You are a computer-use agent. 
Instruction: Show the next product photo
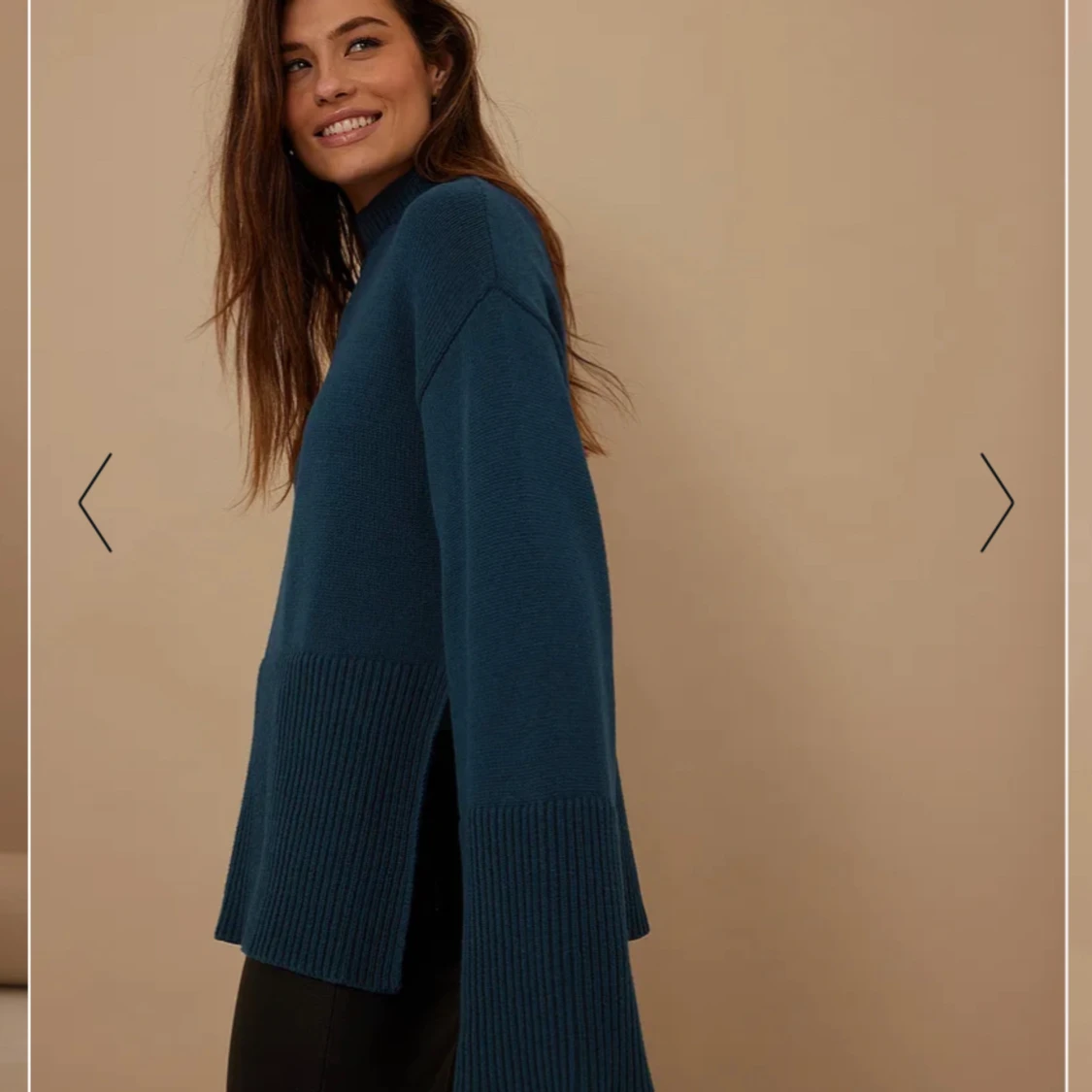(x=997, y=503)
